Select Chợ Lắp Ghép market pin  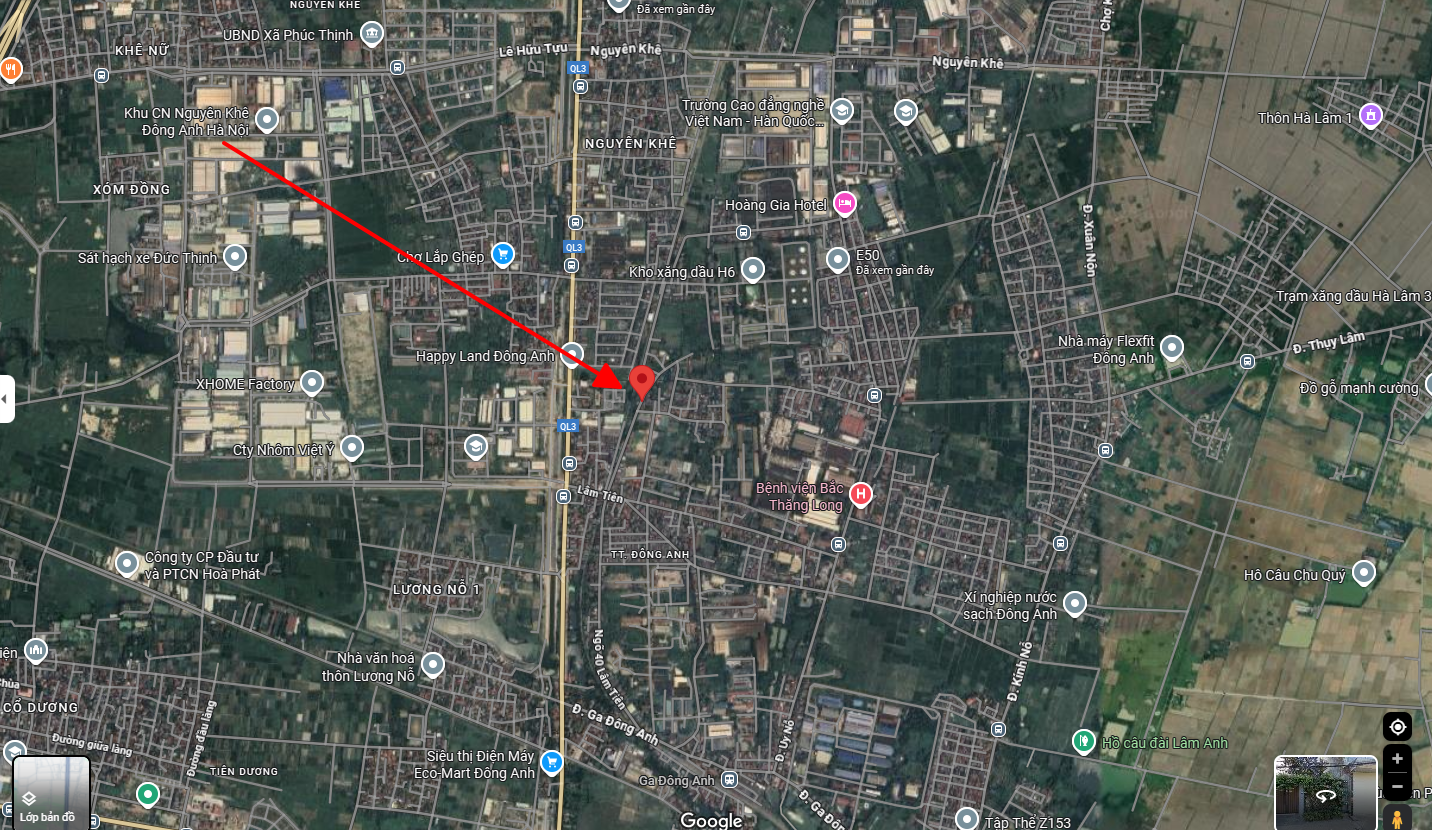[x=503, y=255]
